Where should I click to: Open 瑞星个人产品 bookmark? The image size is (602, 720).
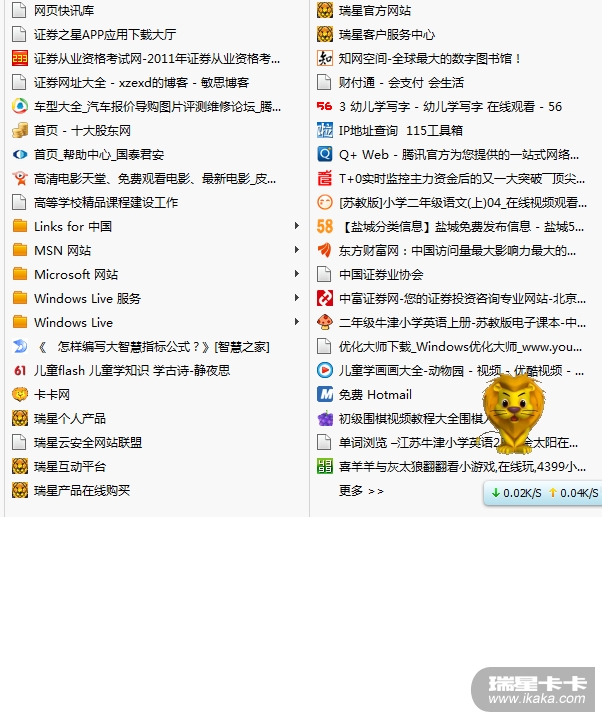(69, 419)
